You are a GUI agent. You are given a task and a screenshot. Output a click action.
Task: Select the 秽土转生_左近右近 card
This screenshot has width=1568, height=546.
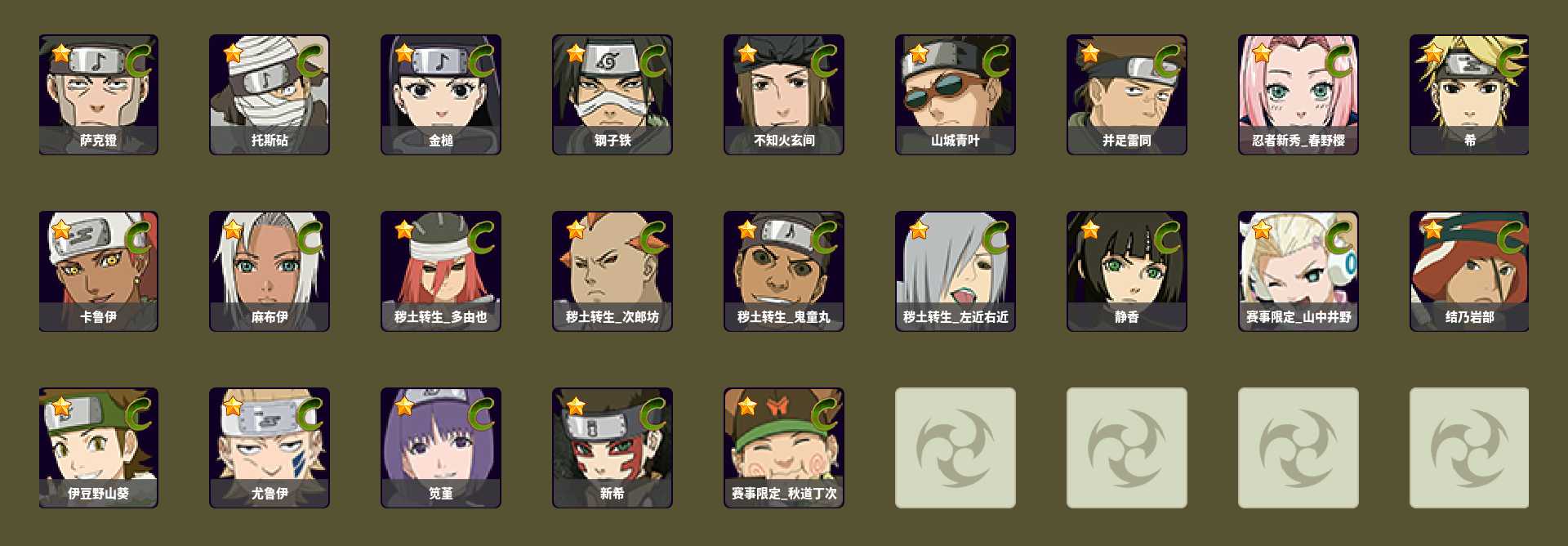coord(955,271)
